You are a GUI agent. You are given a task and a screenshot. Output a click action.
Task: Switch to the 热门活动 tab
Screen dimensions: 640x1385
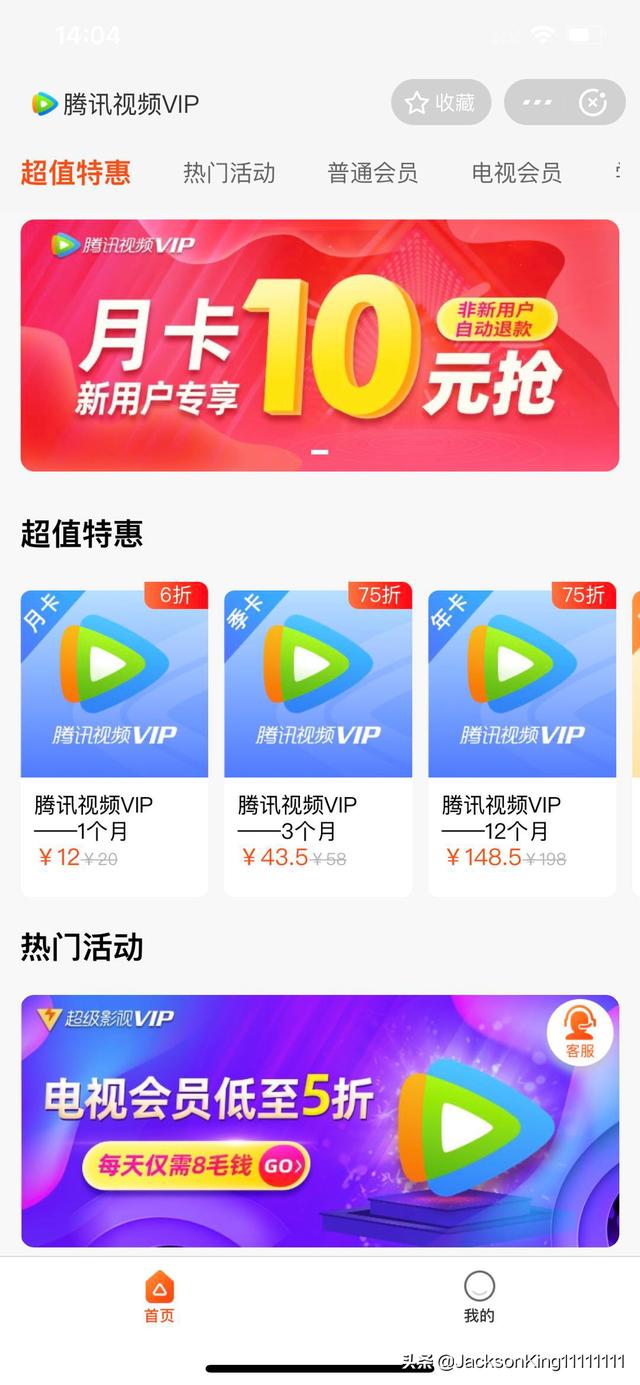tap(229, 172)
